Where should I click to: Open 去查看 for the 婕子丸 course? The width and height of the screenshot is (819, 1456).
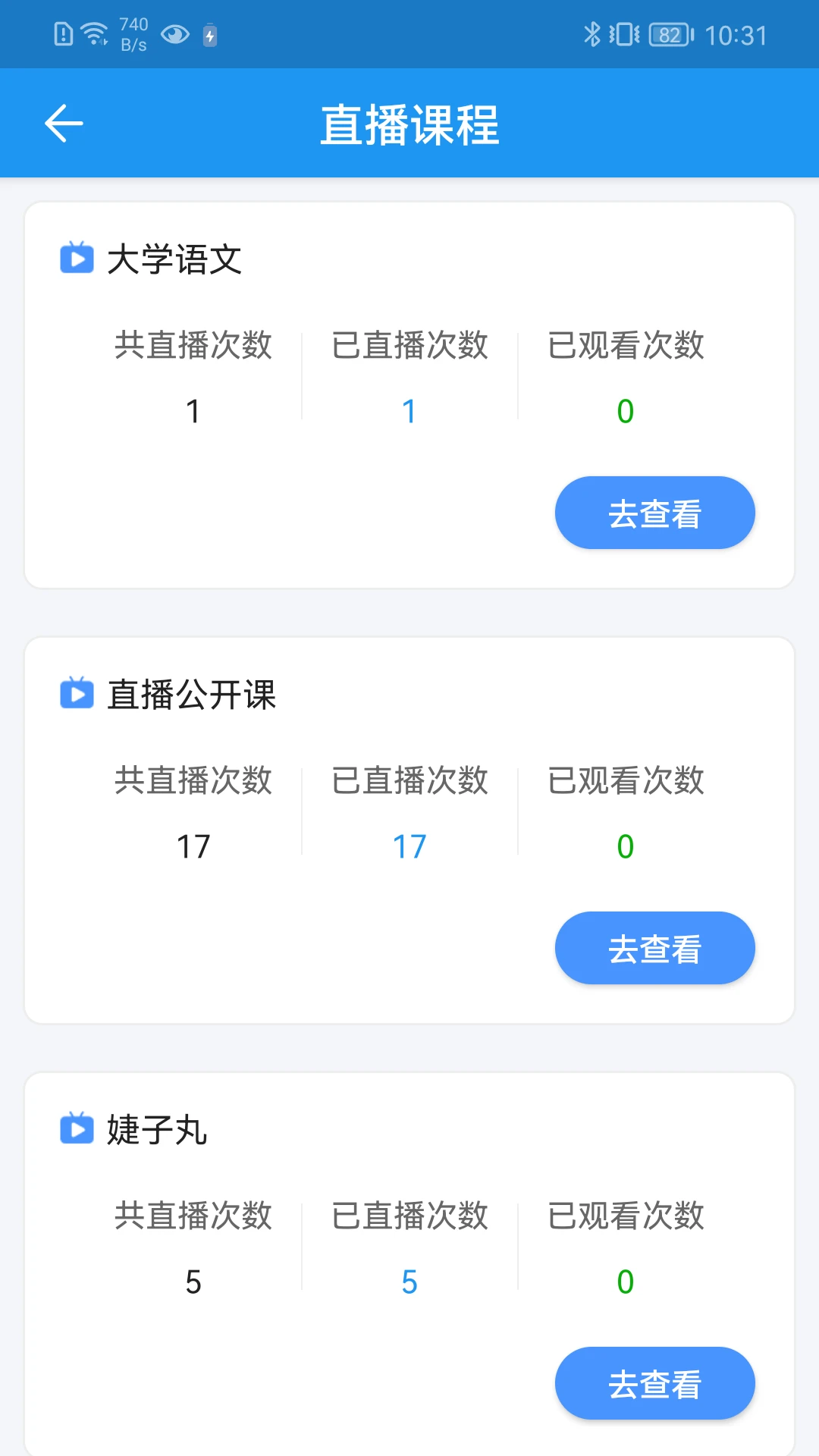654,1382
